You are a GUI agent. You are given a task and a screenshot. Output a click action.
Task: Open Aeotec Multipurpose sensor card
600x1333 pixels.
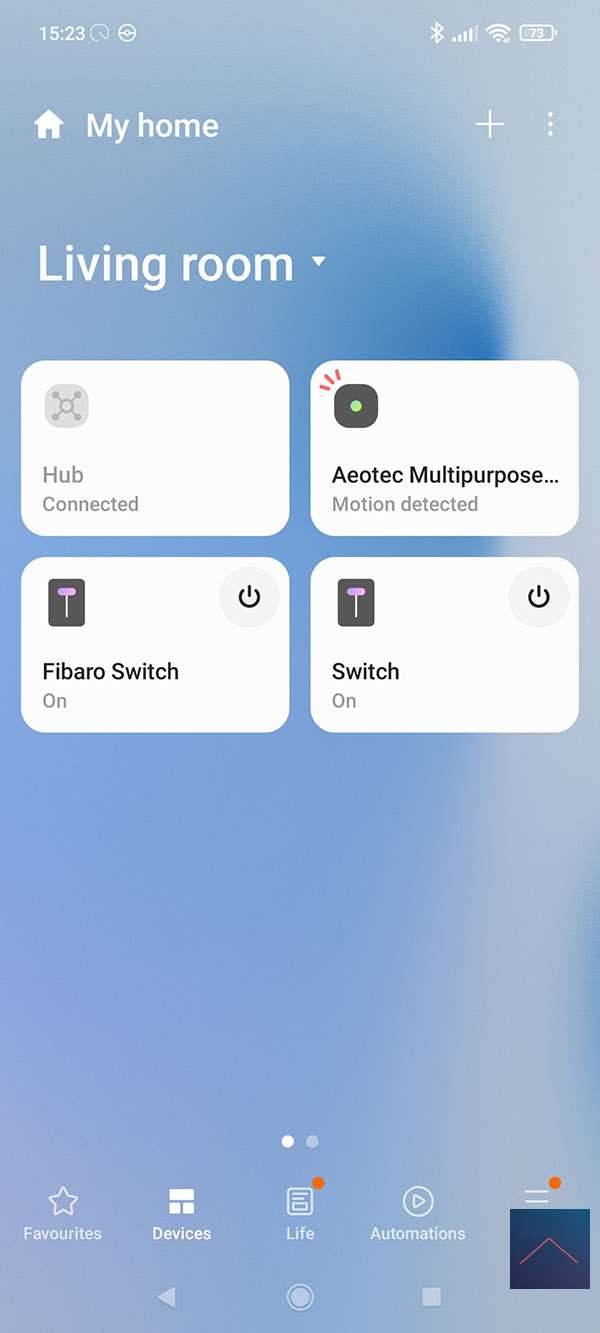coord(444,448)
